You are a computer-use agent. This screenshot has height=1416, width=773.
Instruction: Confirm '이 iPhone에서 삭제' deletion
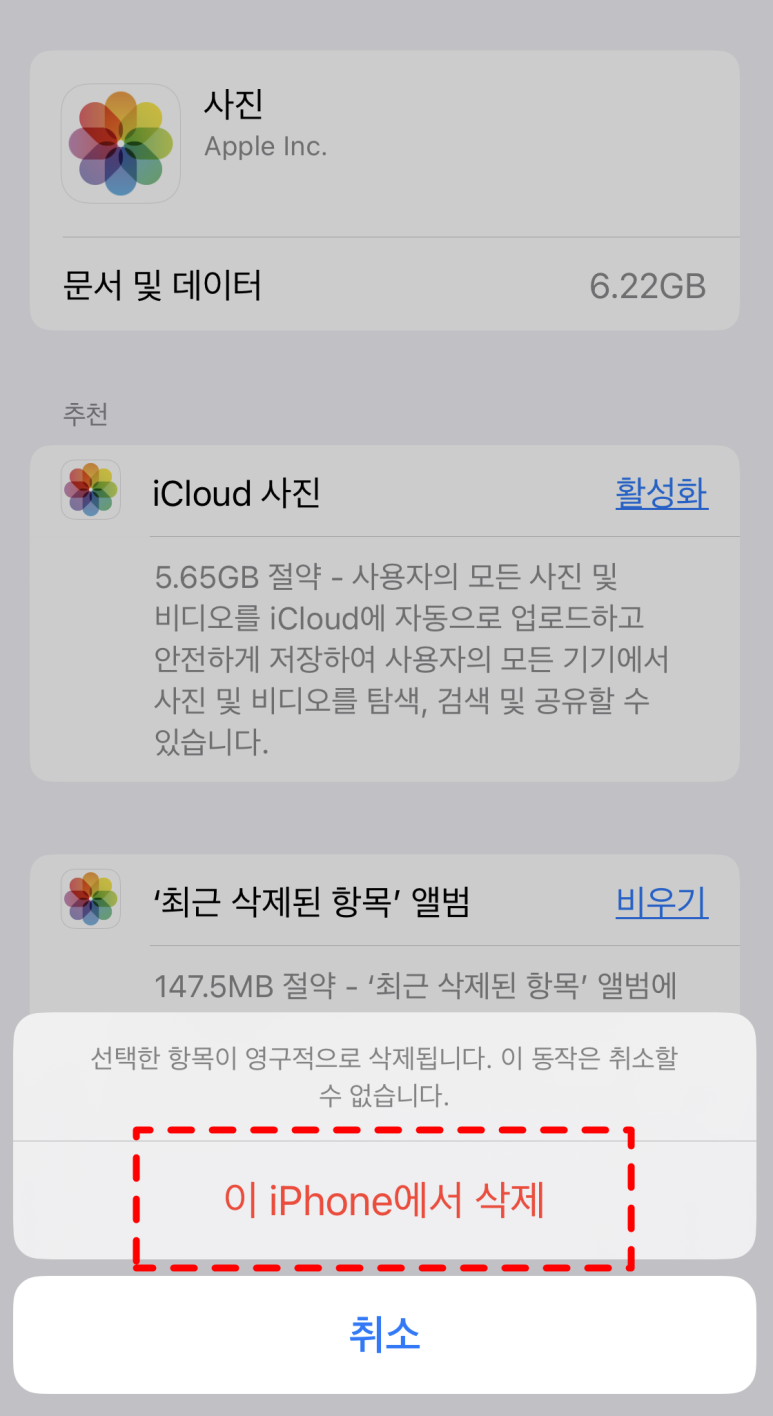point(384,1200)
